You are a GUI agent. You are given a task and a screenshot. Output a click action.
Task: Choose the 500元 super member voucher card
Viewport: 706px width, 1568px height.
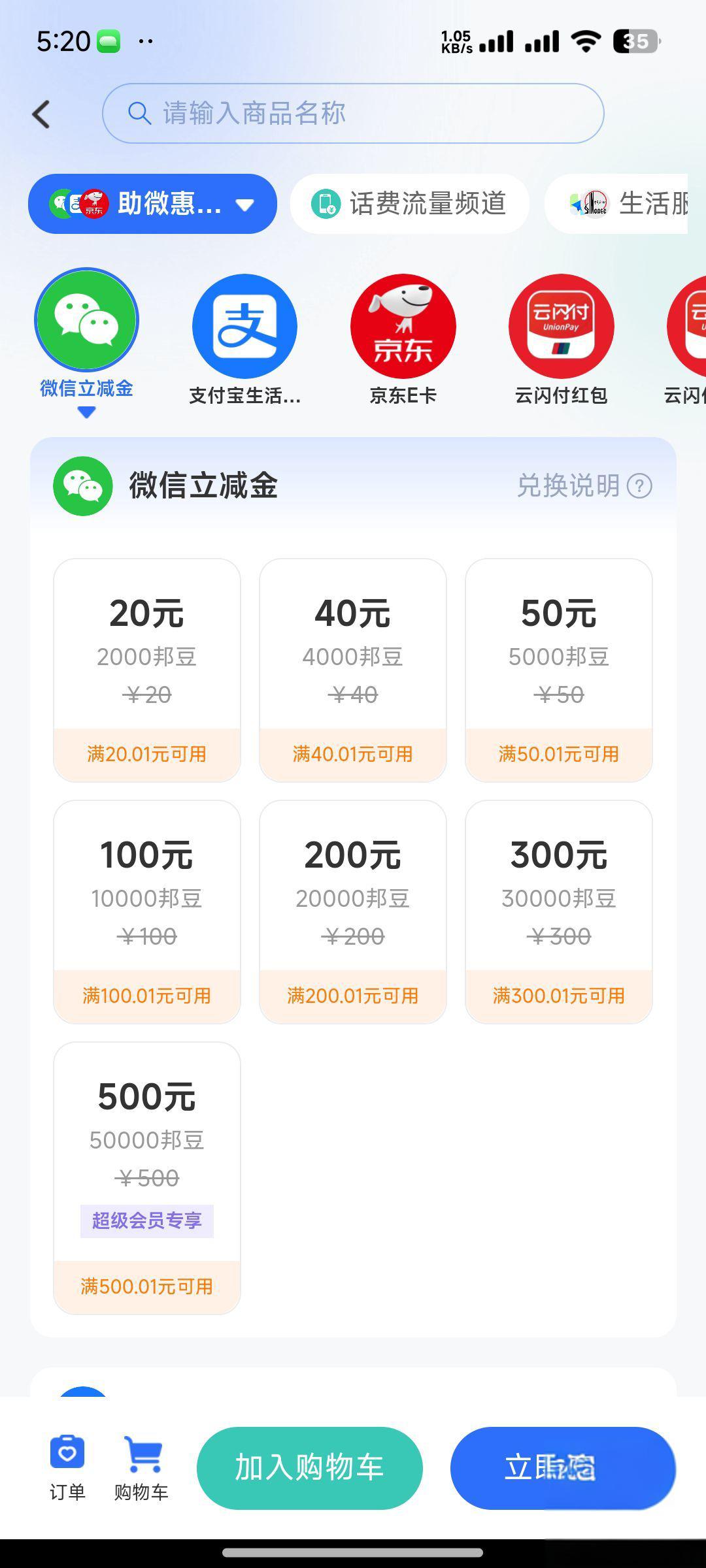tap(147, 1178)
